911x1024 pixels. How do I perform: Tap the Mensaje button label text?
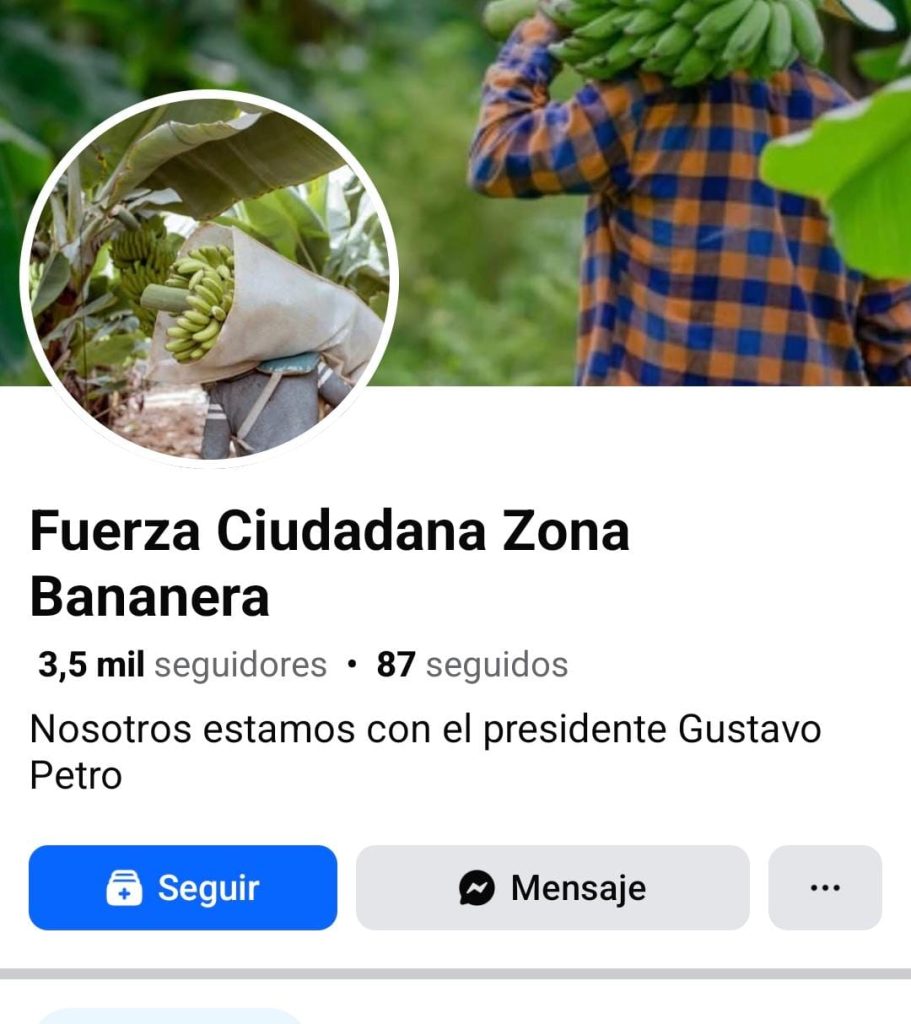click(576, 886)
